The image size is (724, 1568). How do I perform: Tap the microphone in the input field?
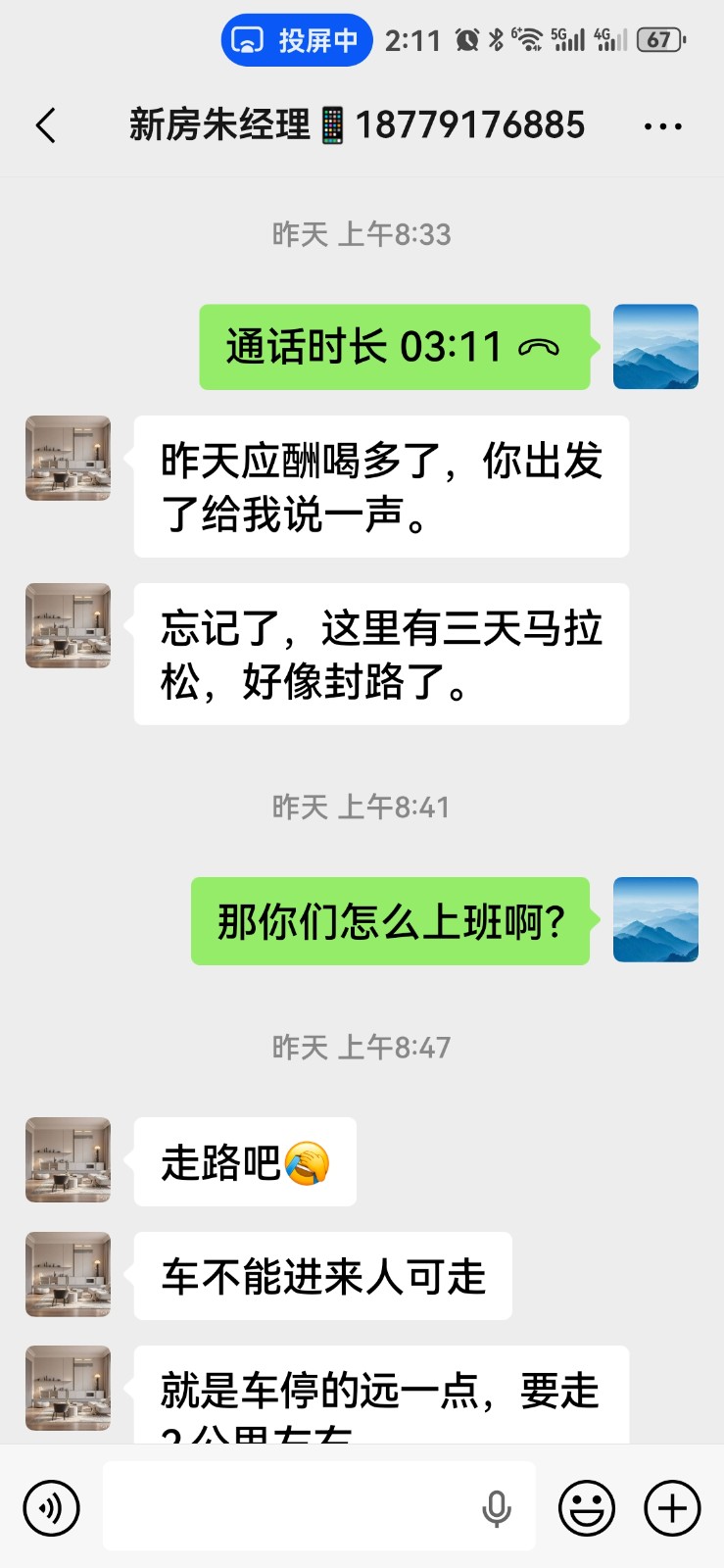point(497,1508)
